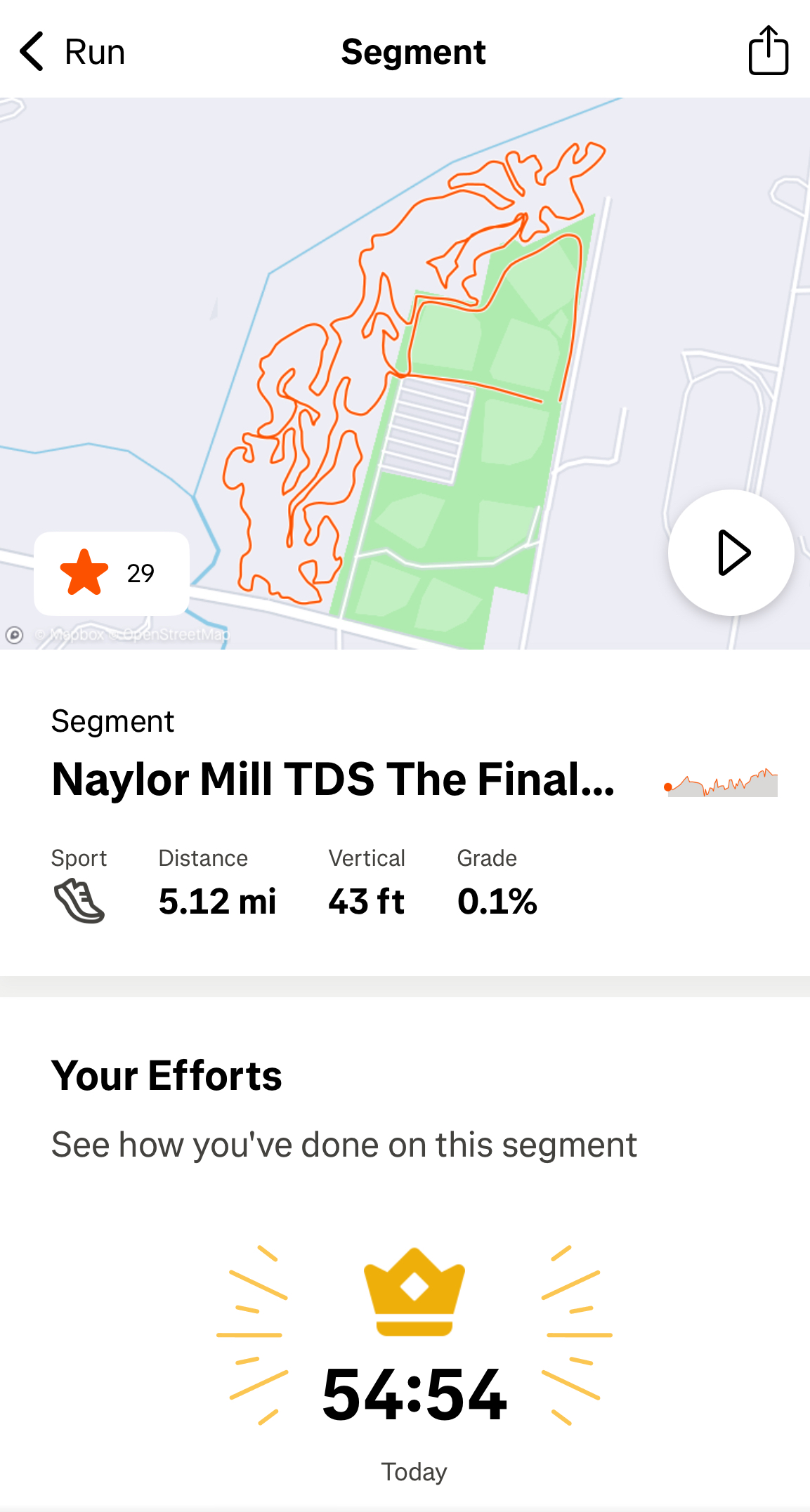
Task: View the segment elevation profile
Action: coord(721,782)
